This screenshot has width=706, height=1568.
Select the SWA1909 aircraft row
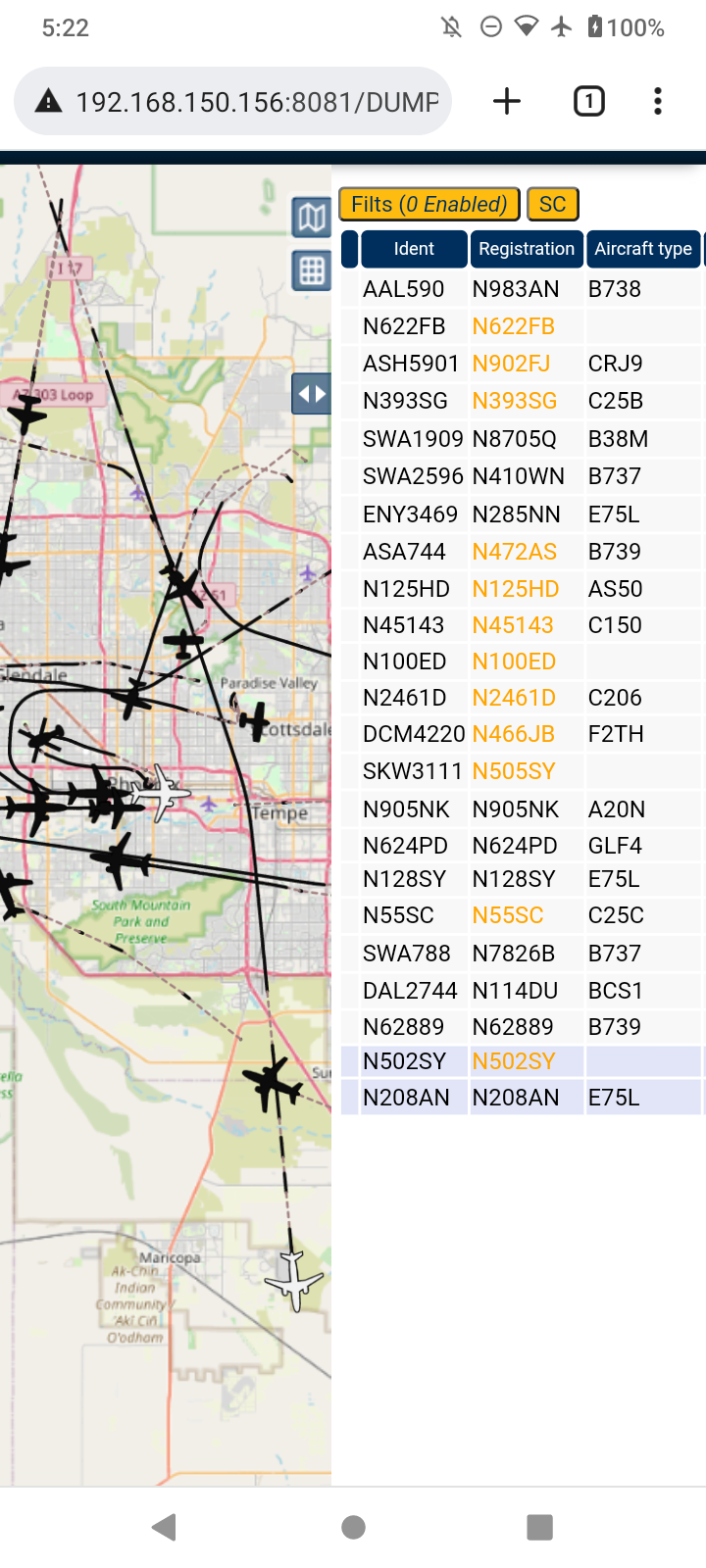pyautogui.click(x=523, y=439)
